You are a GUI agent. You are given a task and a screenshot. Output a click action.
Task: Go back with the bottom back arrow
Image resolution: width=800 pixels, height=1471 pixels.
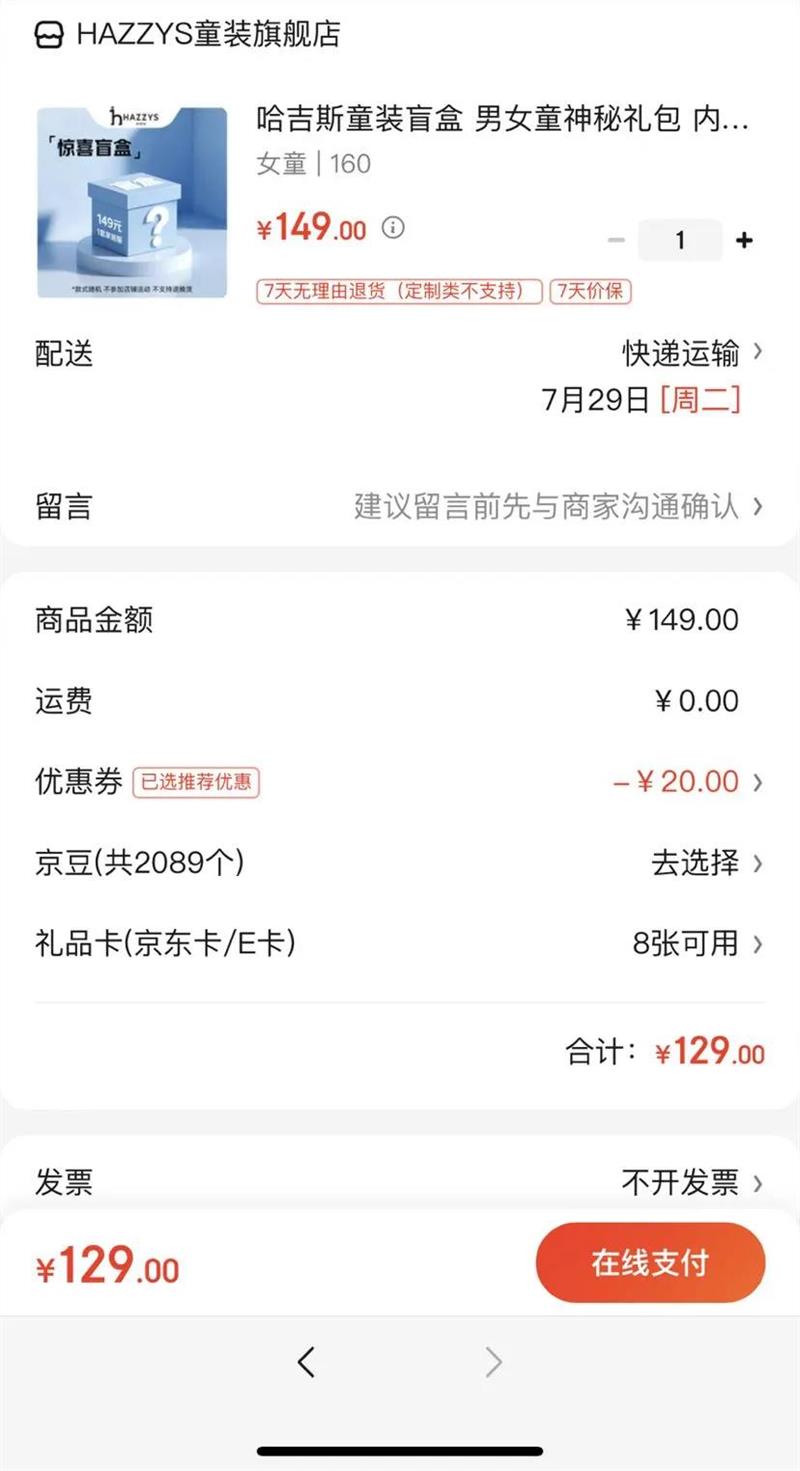[307, 1362]
